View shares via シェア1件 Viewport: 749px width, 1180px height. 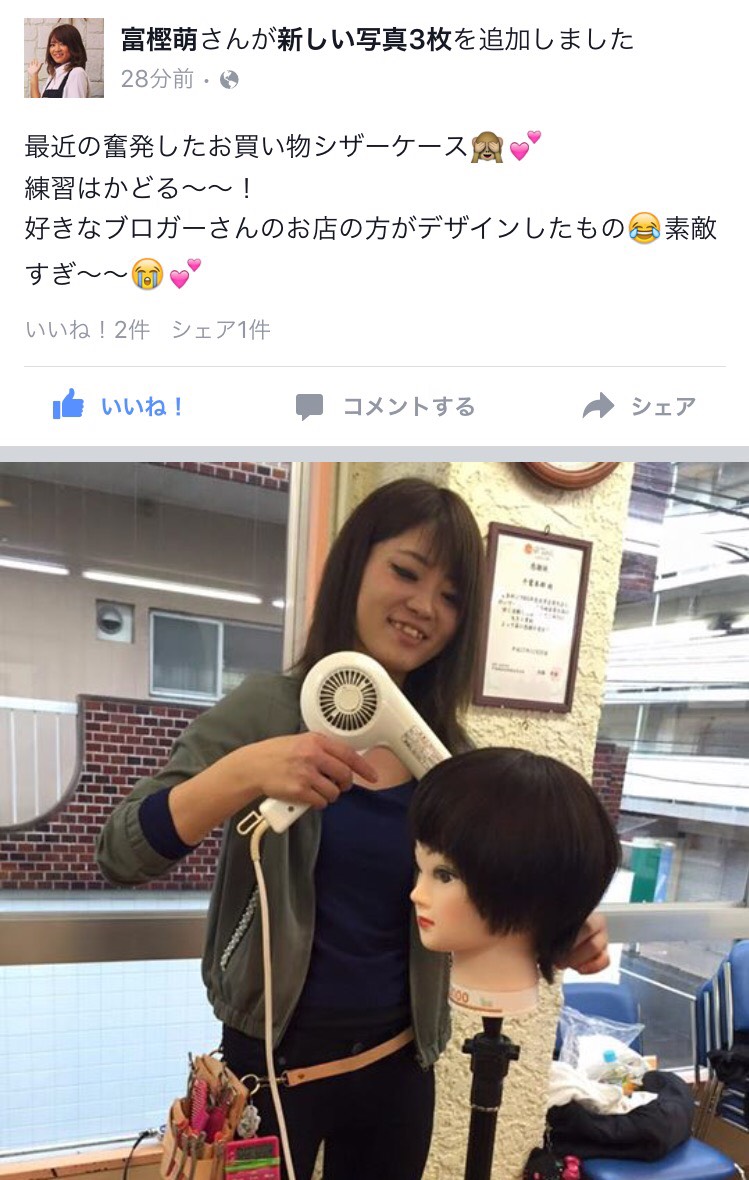tap(221, 330)
